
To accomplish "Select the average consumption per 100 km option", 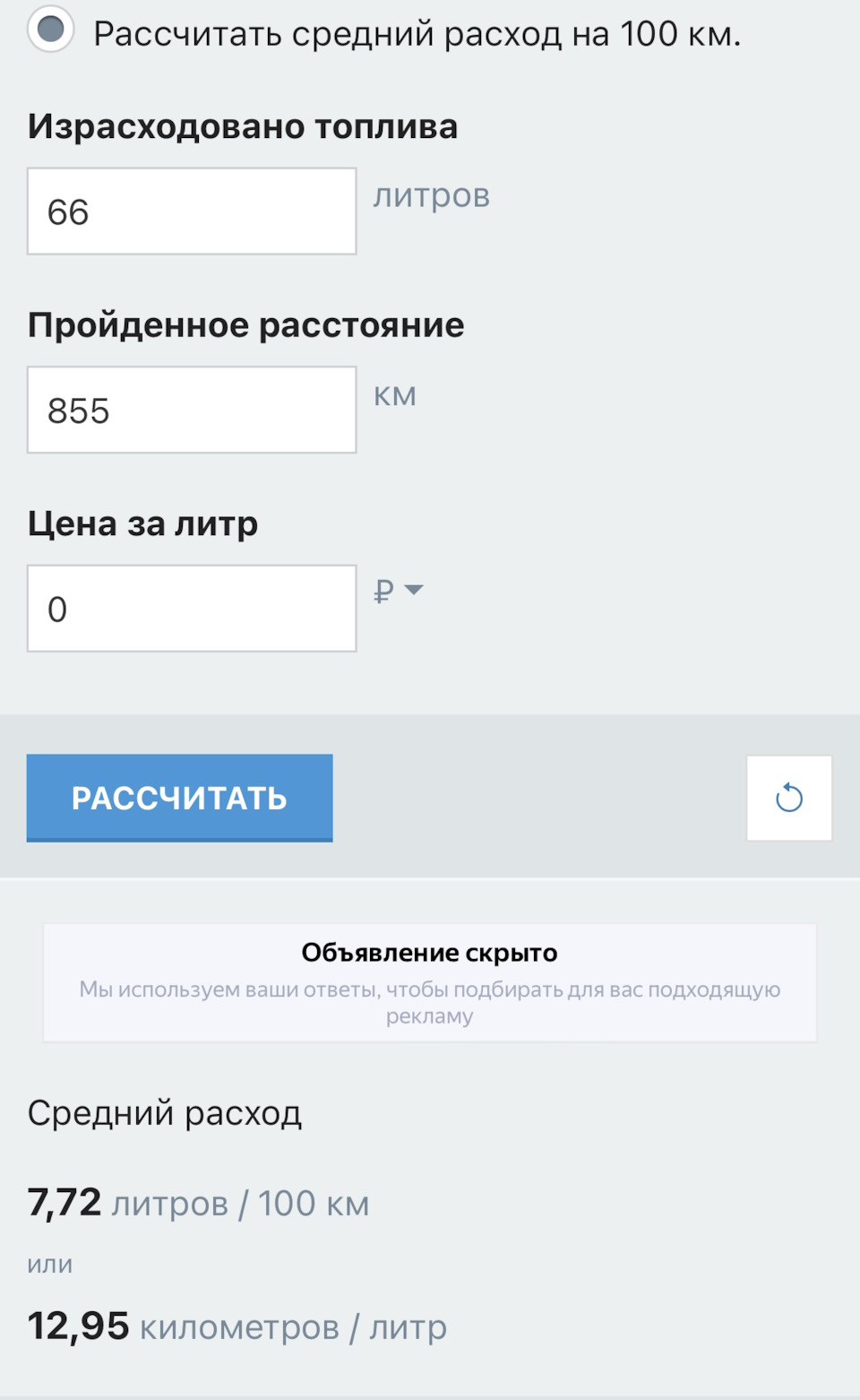I will pyautogui.click(x=51, y=30).
